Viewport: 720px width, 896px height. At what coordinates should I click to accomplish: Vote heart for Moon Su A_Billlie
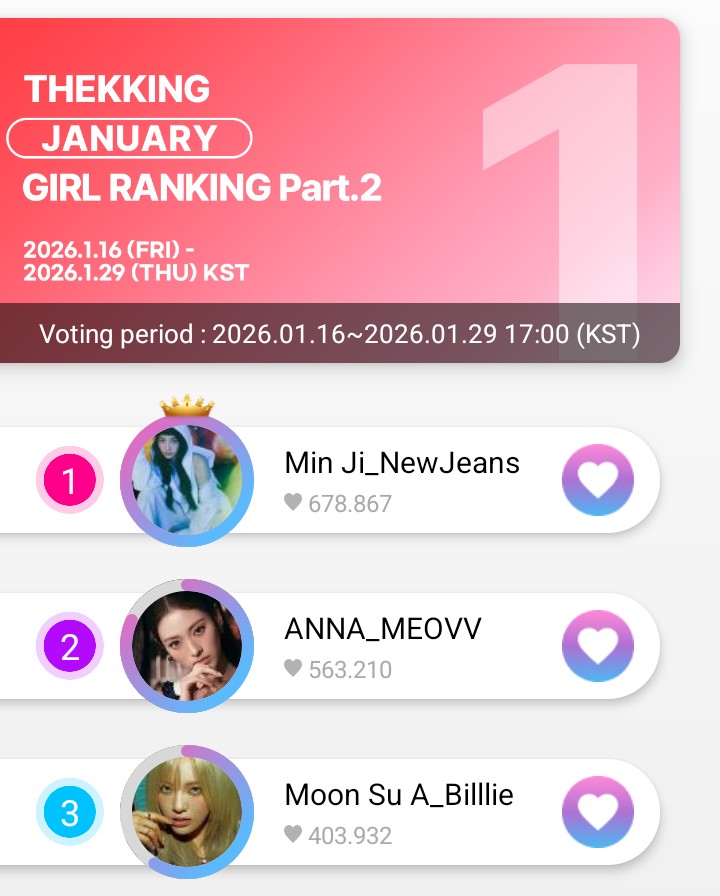[598, 811]
